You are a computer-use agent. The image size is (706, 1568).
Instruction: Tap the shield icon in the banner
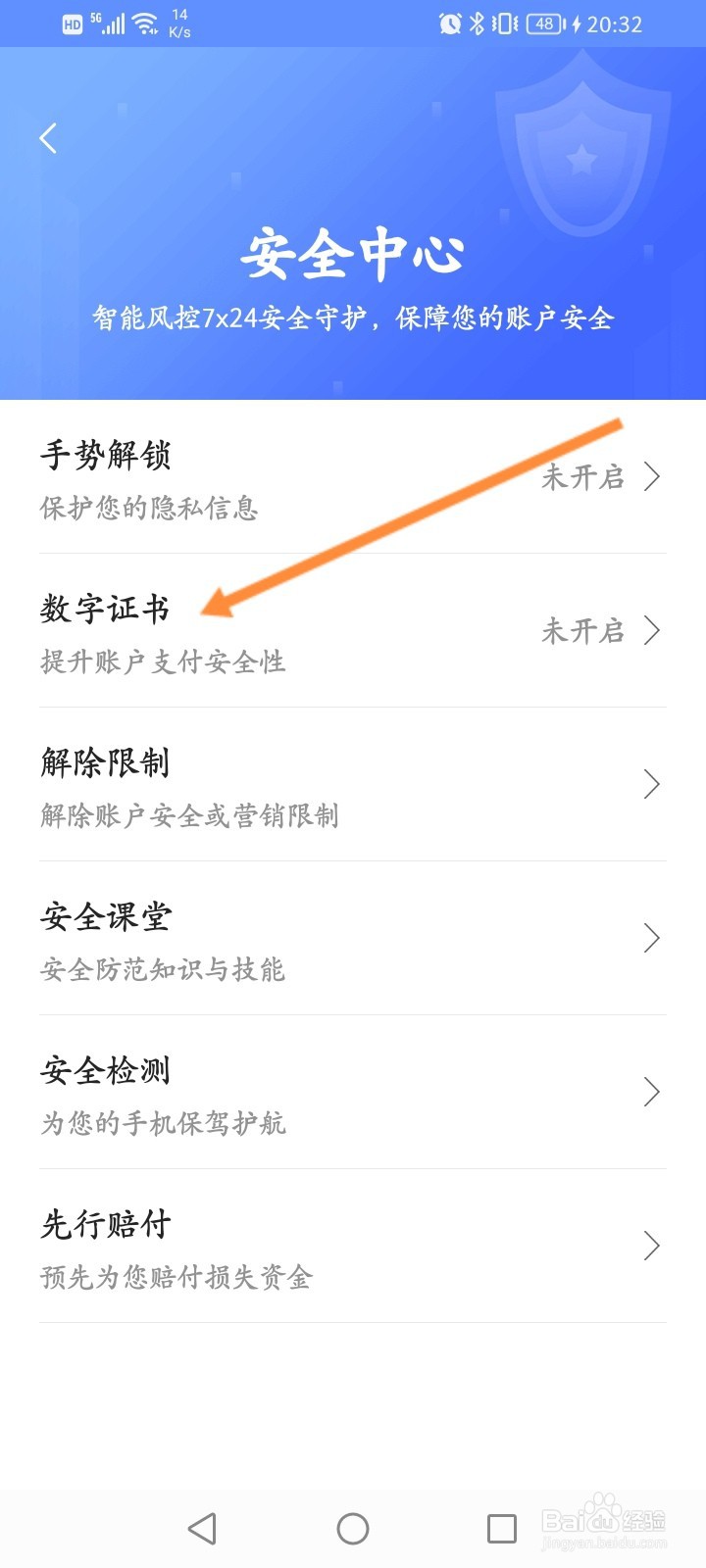[583, 157]
